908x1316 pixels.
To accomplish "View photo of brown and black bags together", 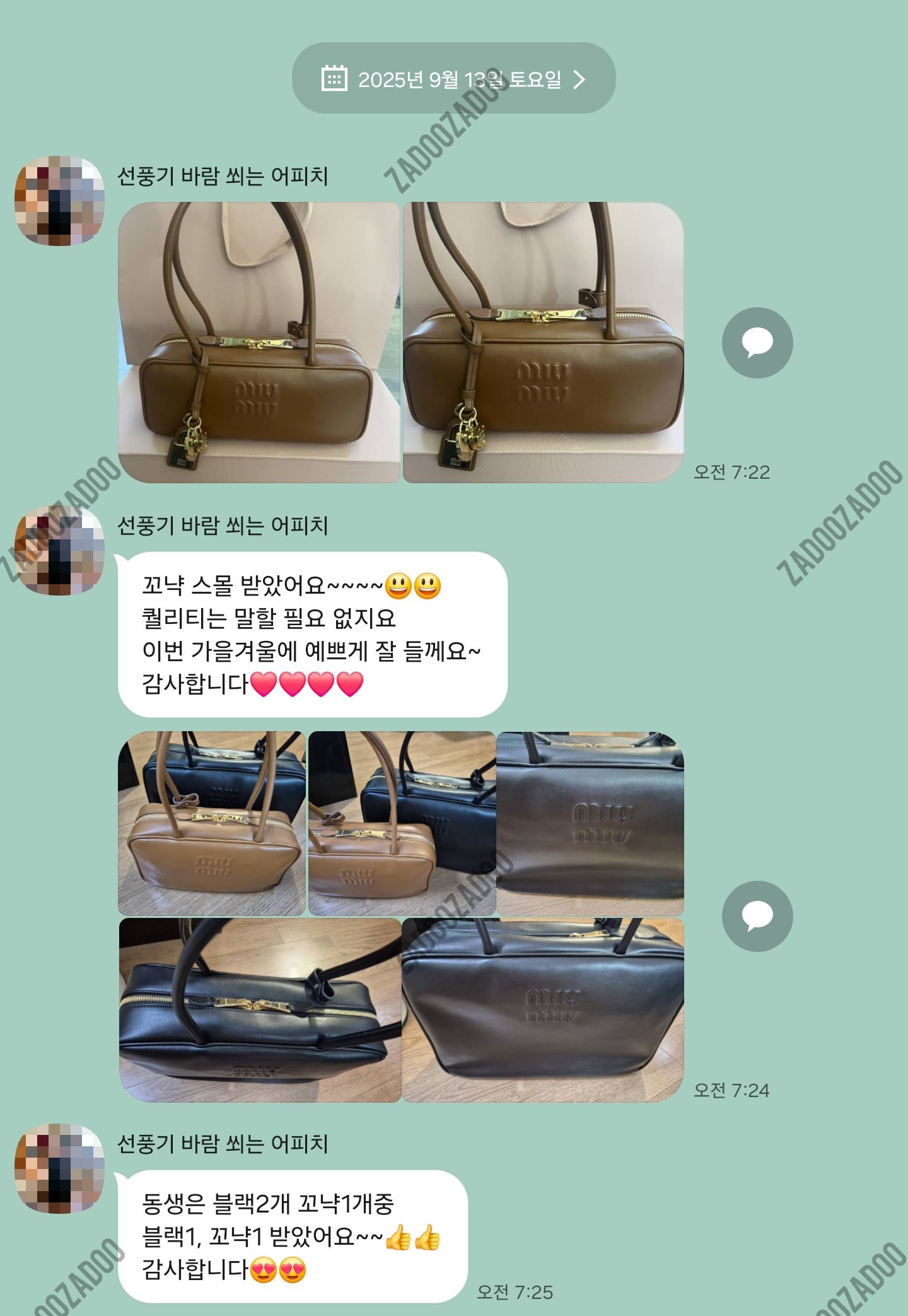I will [x=212, y=823].
